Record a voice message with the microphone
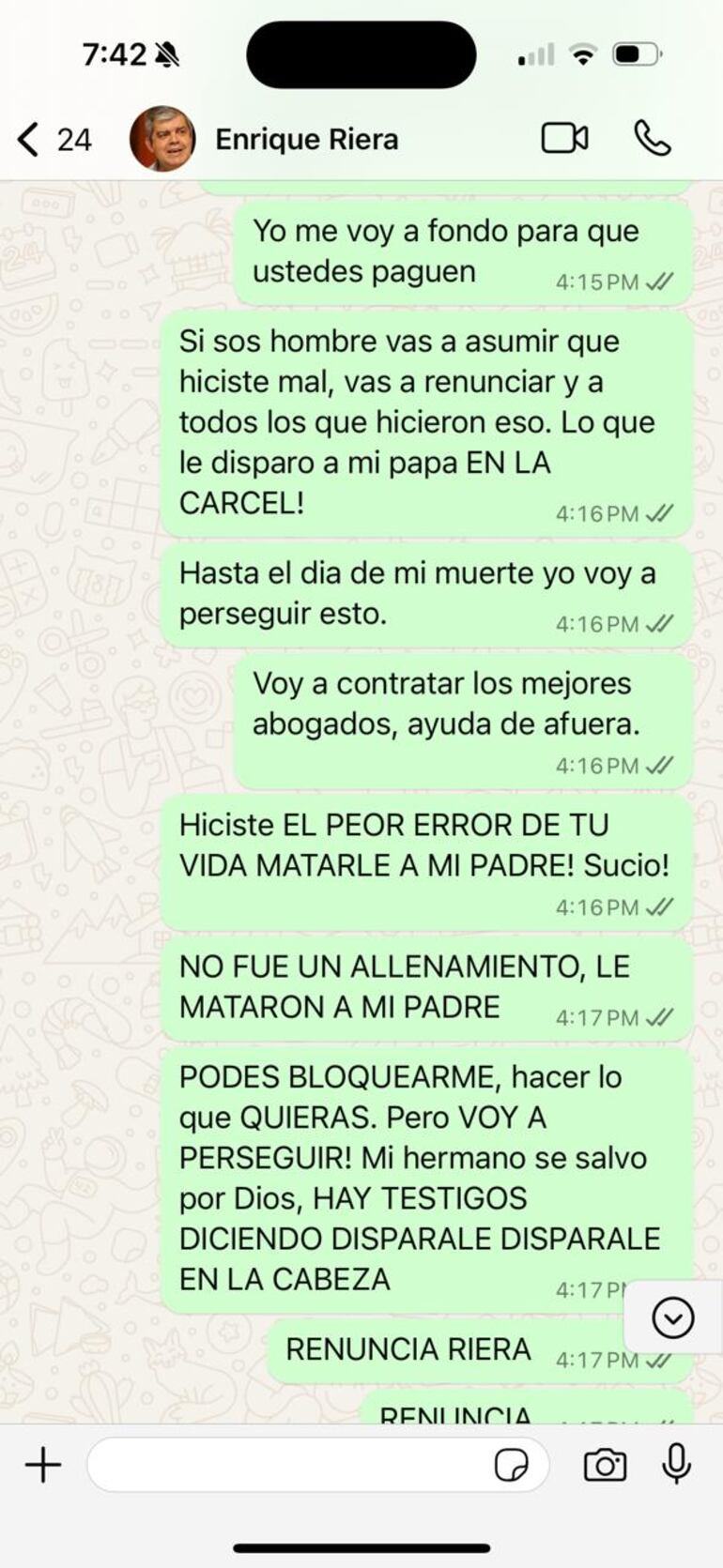Viewport: 723px width, 1568px height. (x=676, y=1464)
